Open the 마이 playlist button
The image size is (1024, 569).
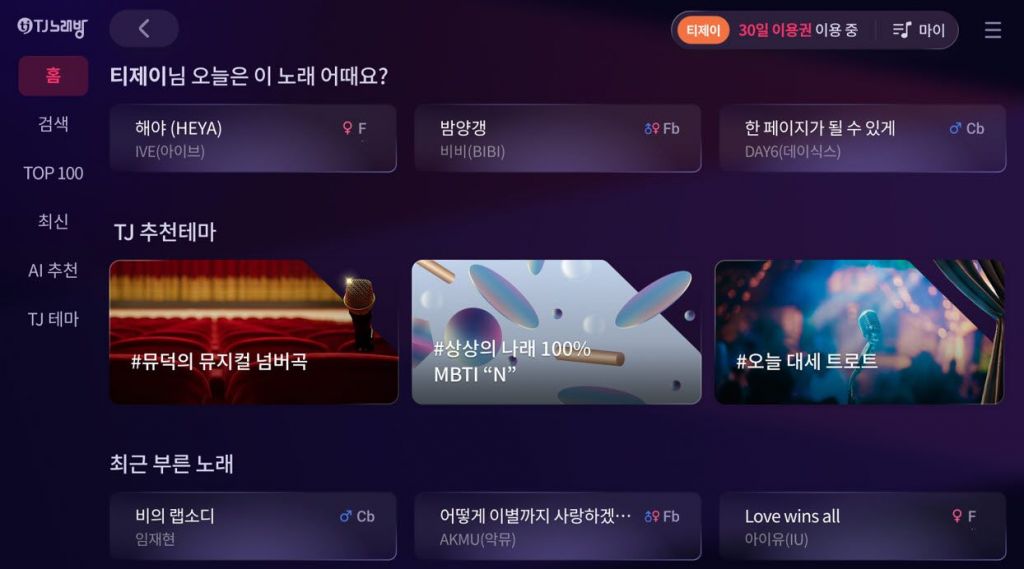pos(919,30)
